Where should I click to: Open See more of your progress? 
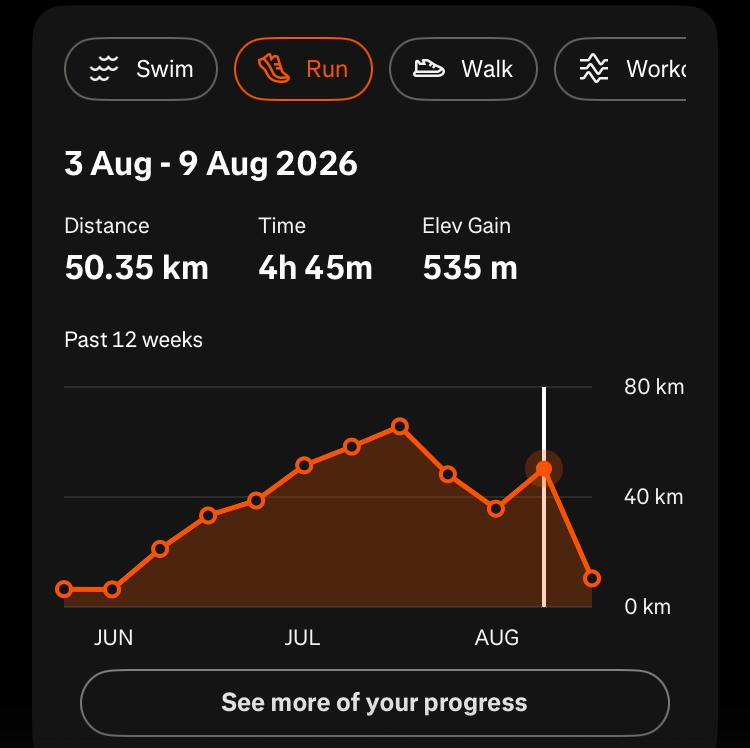click(x=375, y=703)
